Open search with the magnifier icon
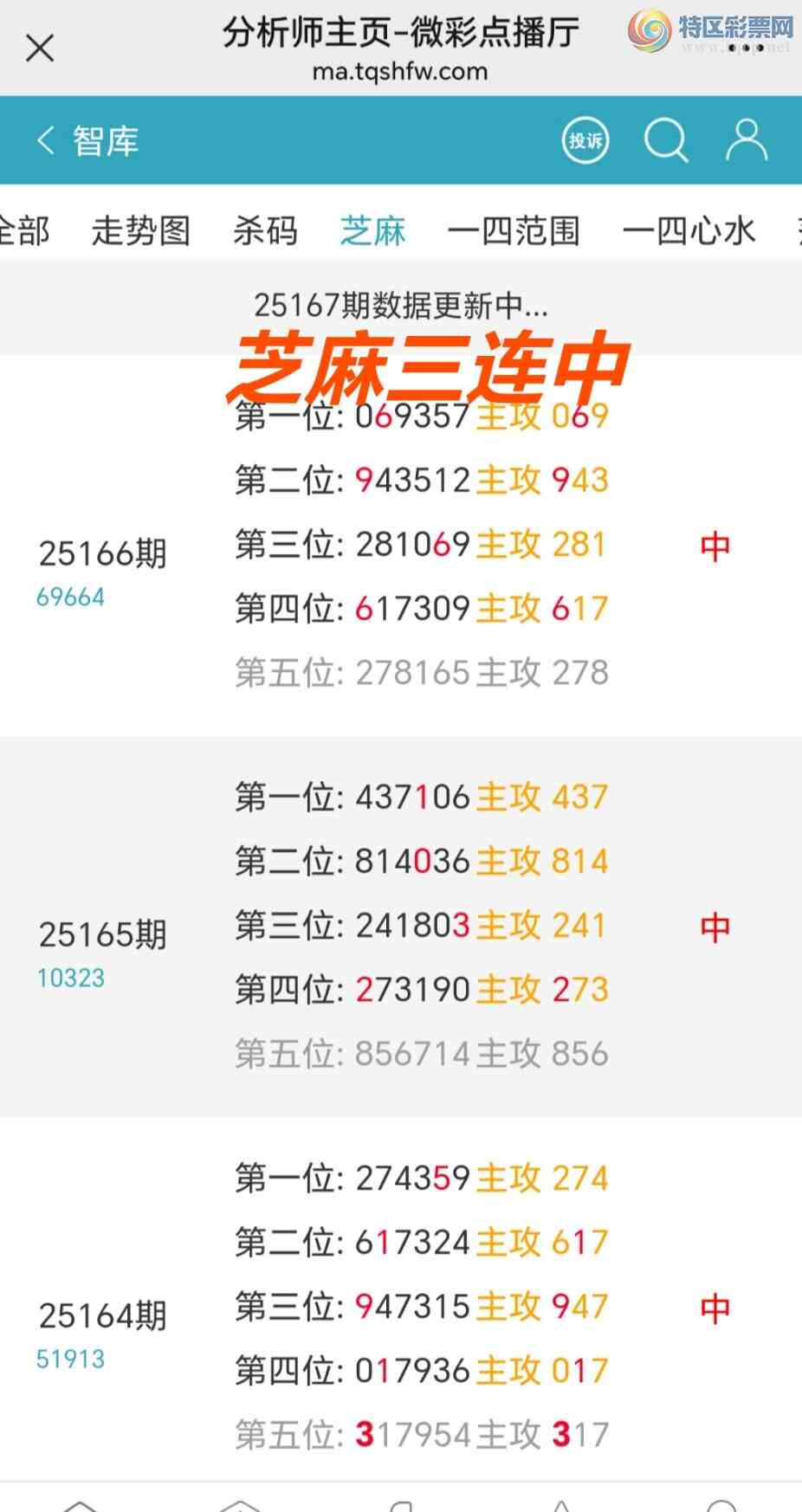 tap(665, 140)
